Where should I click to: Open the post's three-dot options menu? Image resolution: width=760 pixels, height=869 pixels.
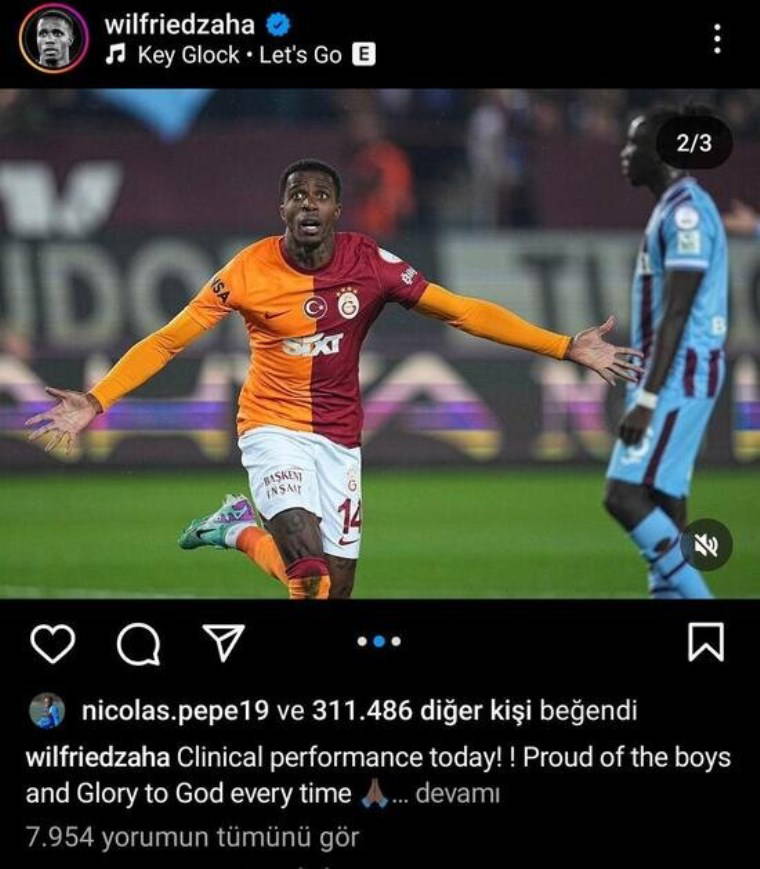pyautogui.click(x=717, y=39)
